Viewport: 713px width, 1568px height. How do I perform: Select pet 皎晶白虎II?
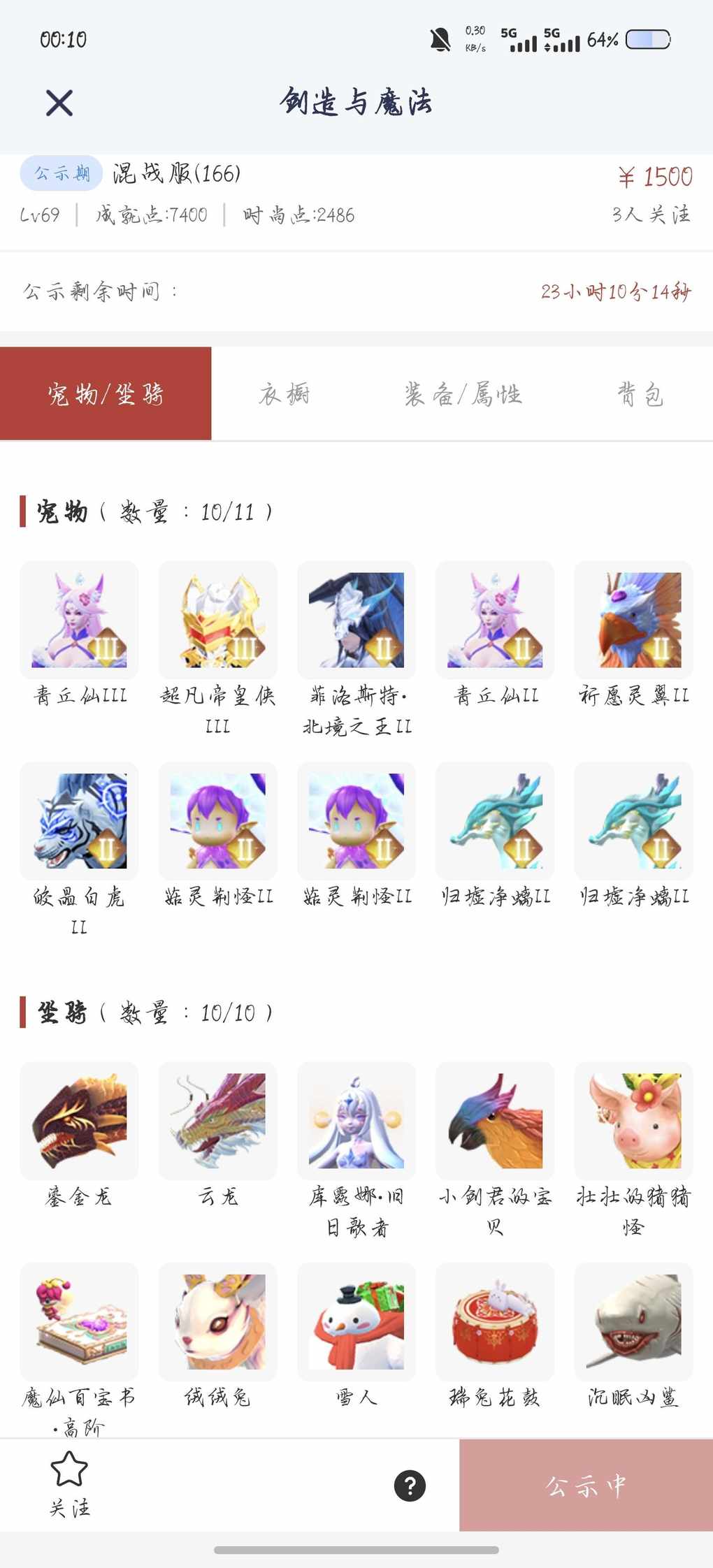[79, 820]
